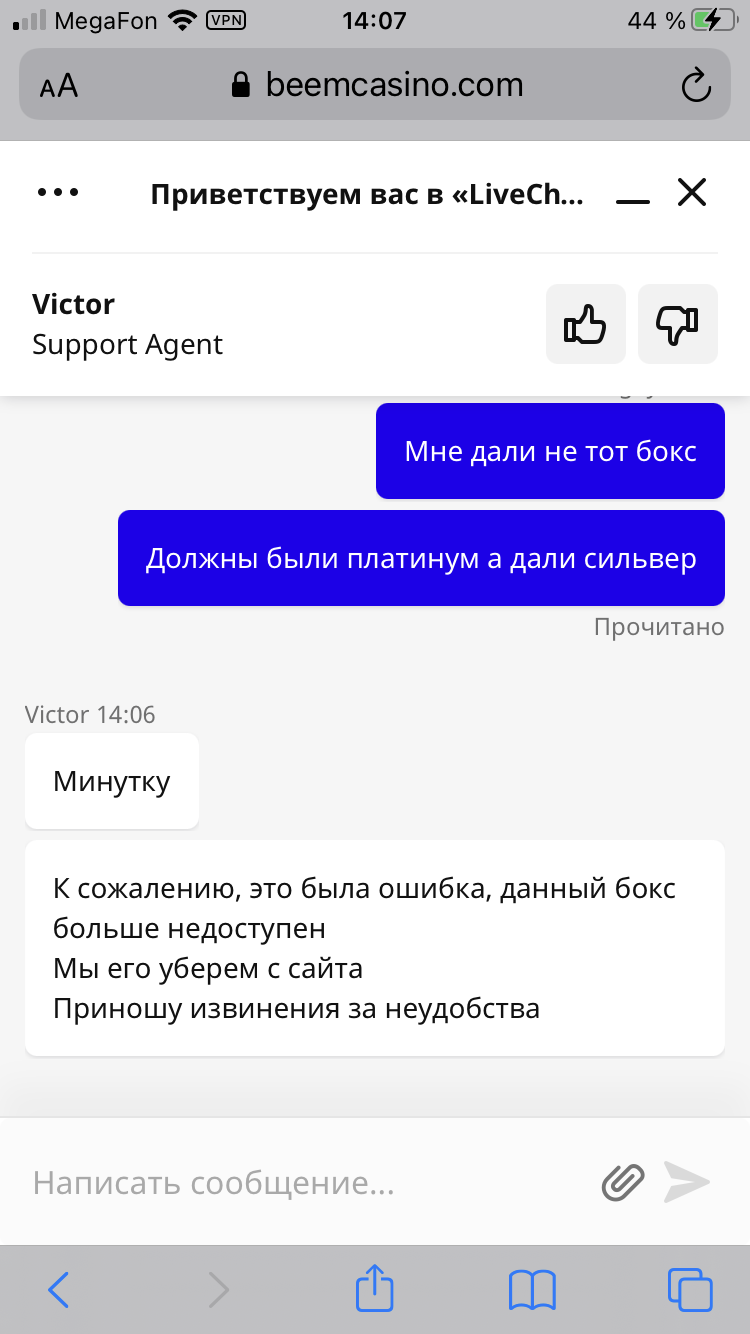Go back to the previous page in Safari
Viewport: 750px width, 1334px height.
[58, 1289]
